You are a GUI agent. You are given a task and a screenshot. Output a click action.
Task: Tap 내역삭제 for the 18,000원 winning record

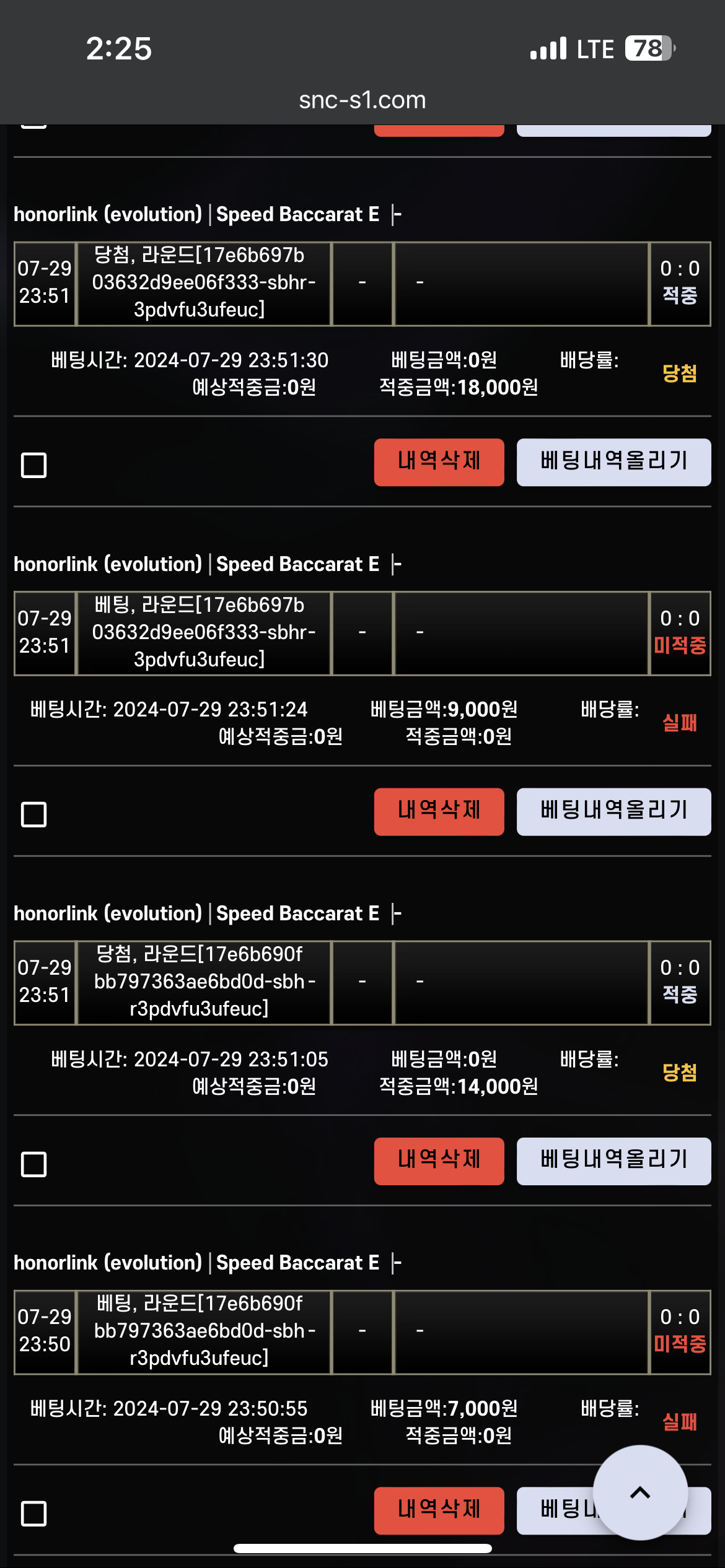(439, 462)
